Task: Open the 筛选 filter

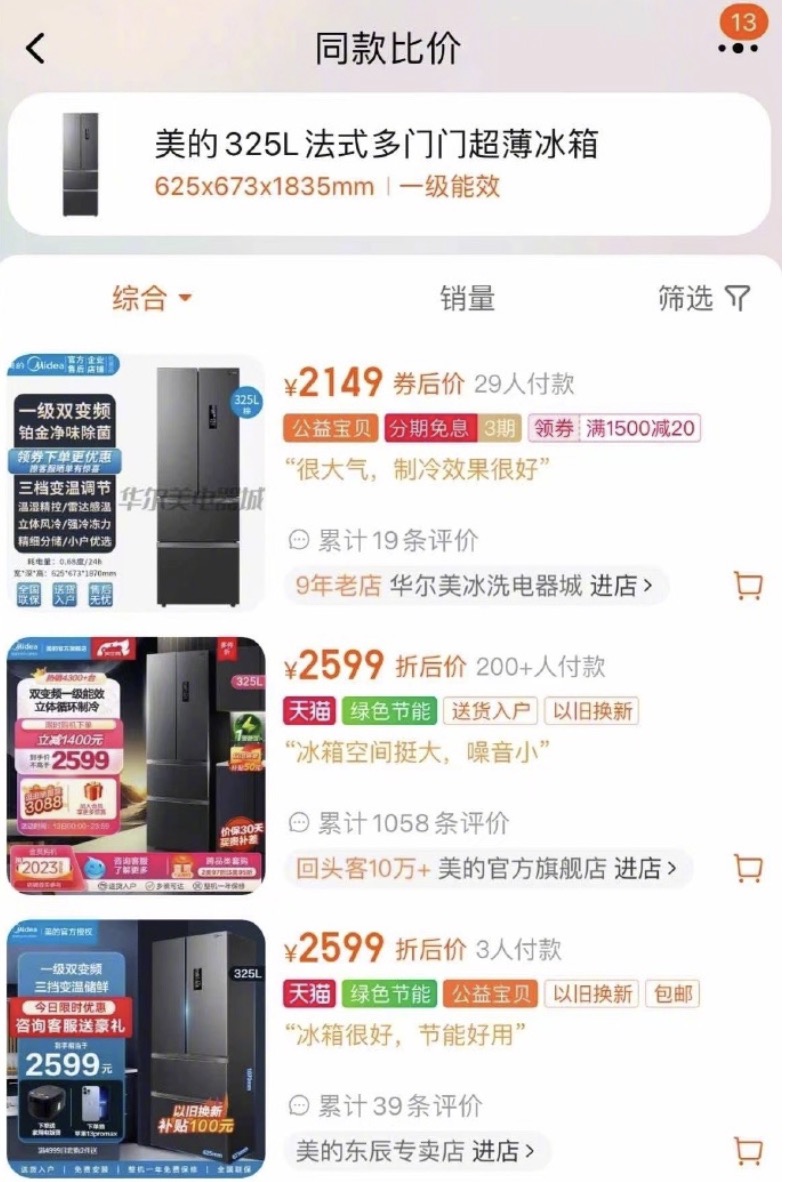Action: (x=704, y=298)
